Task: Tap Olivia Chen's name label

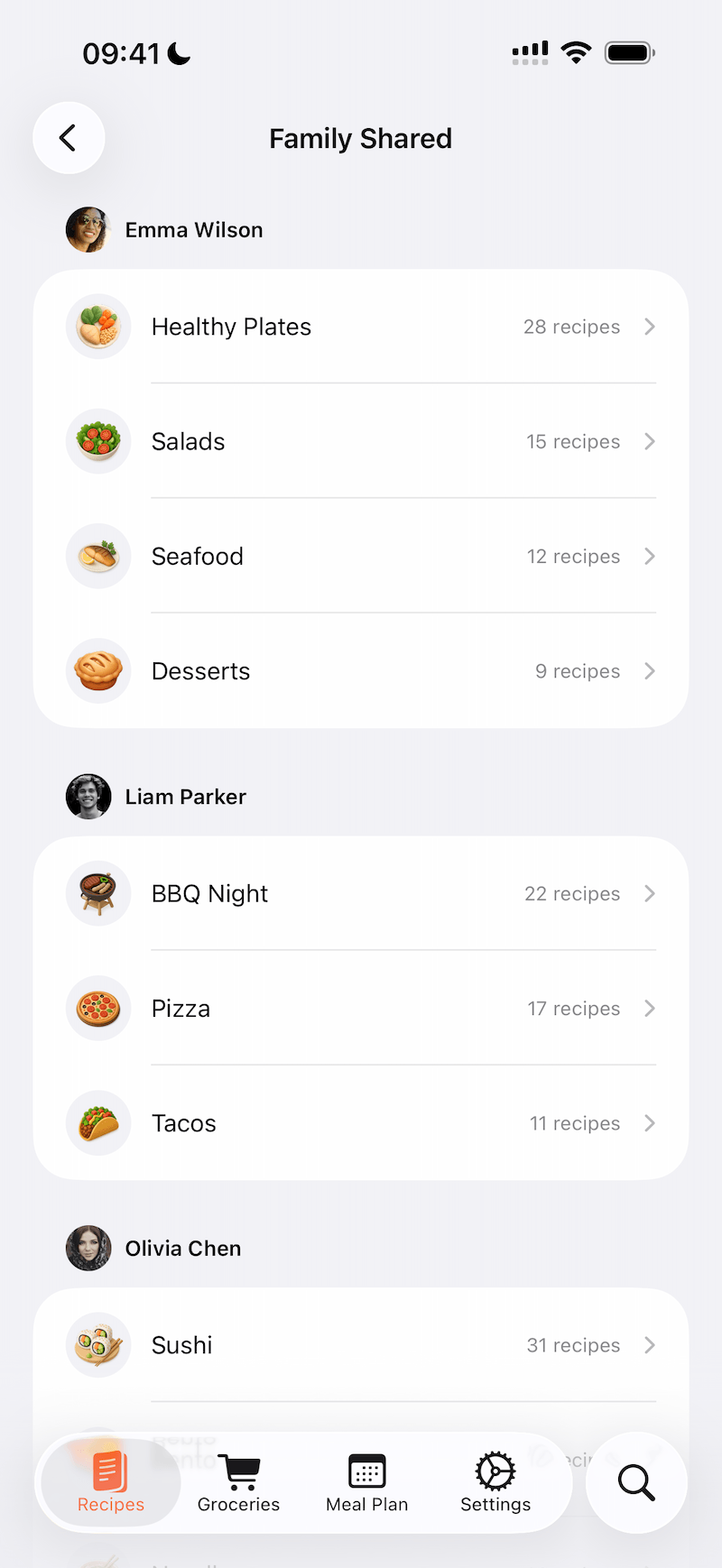Action: [183, 1248]
